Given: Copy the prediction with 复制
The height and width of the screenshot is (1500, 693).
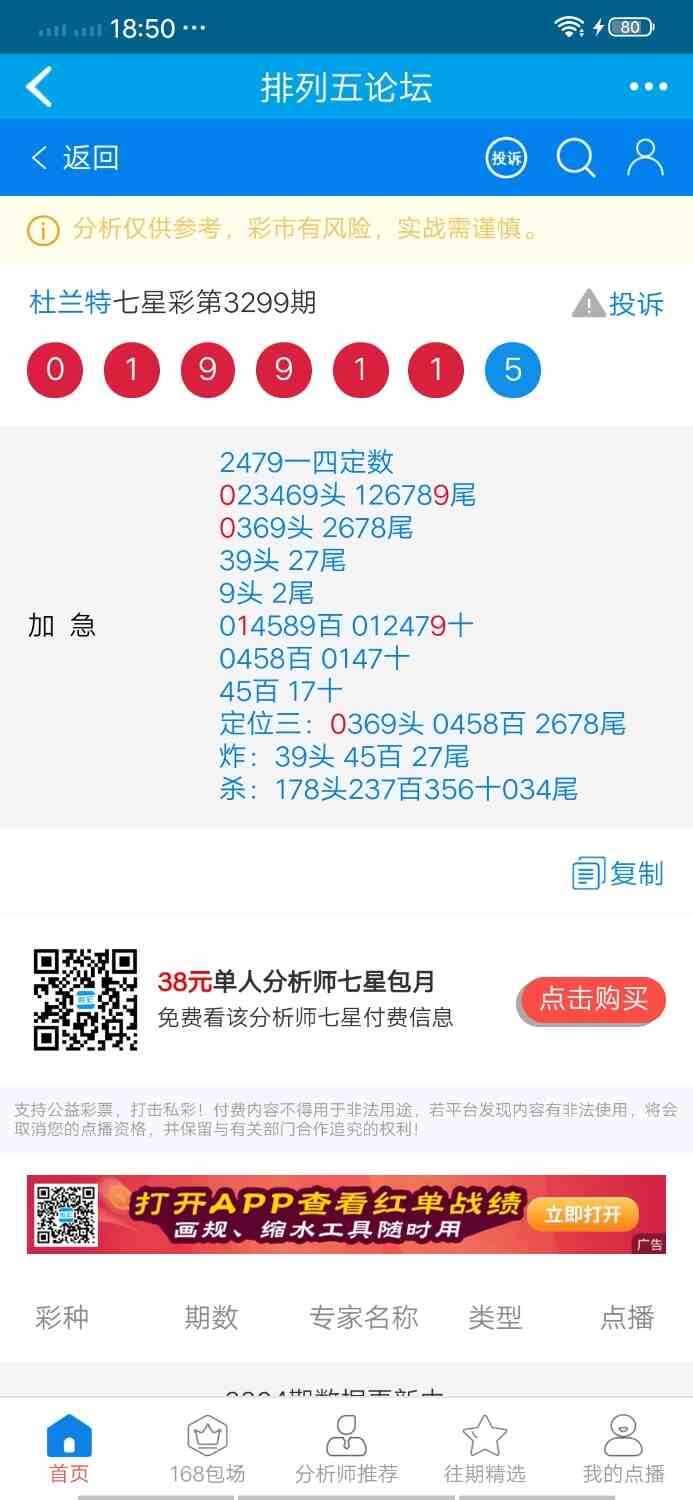Looking at the screenshot, I should point(618,873).
